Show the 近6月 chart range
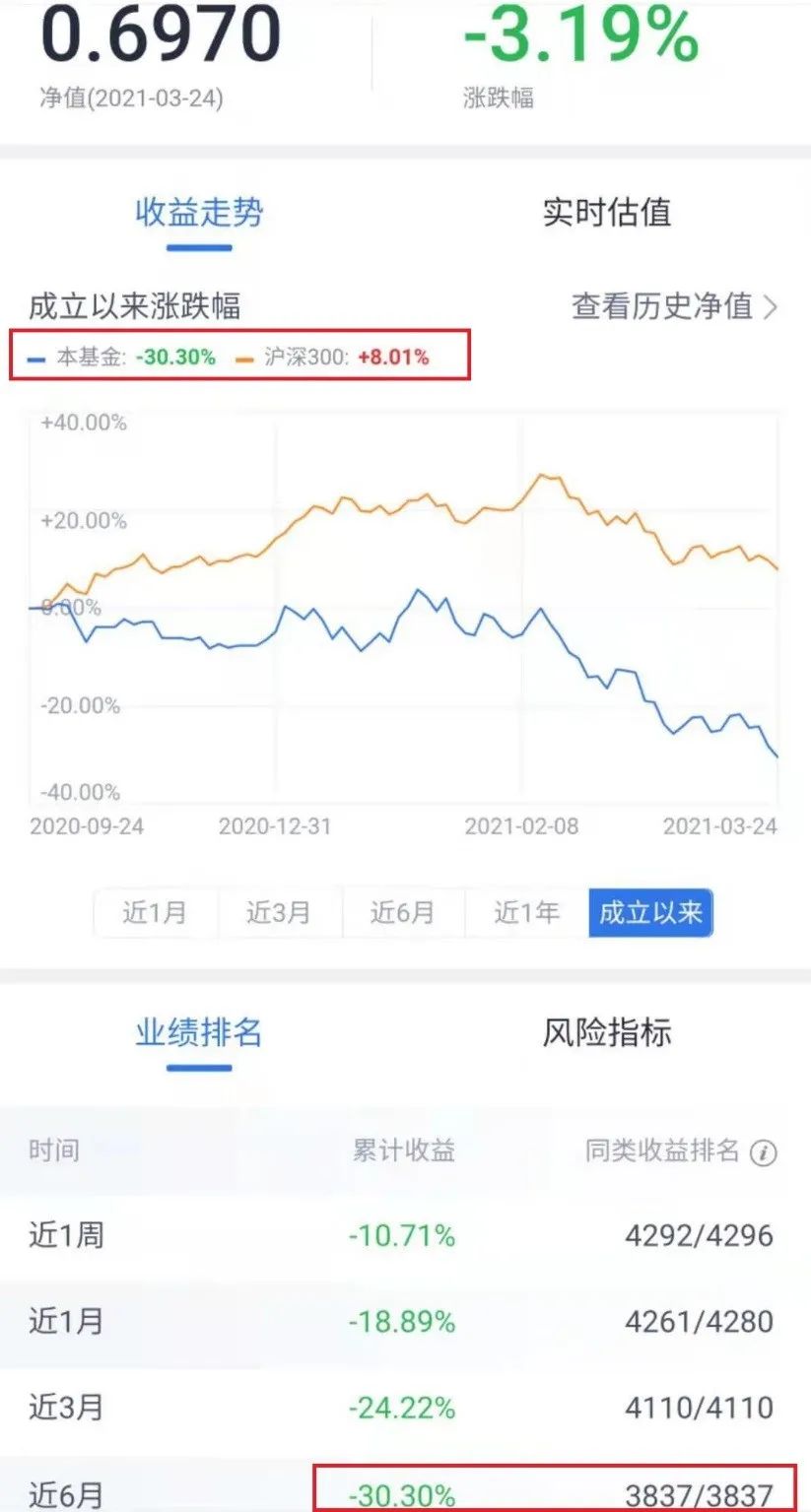811x1512 pixels. pos(402,913)
